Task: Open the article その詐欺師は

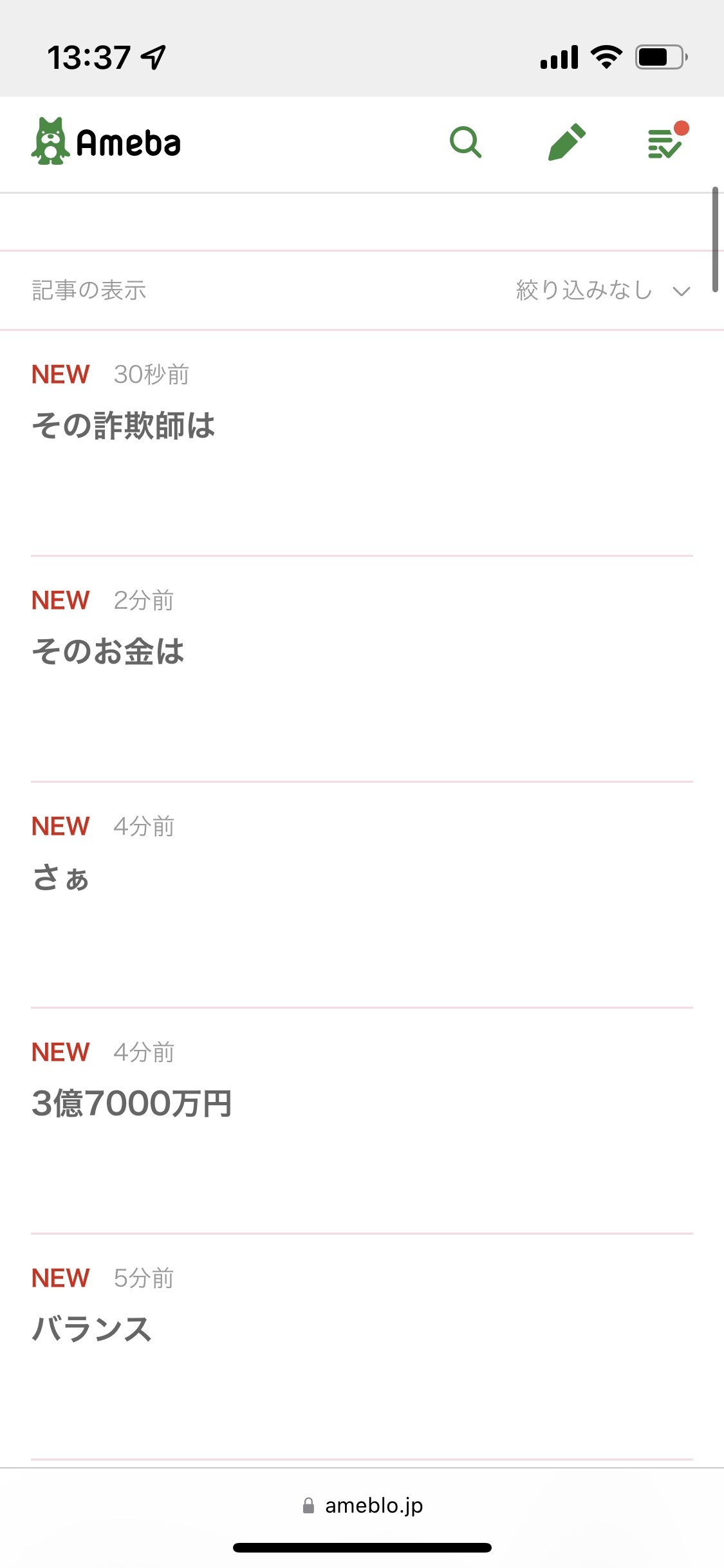Action: tap(124, 426)
